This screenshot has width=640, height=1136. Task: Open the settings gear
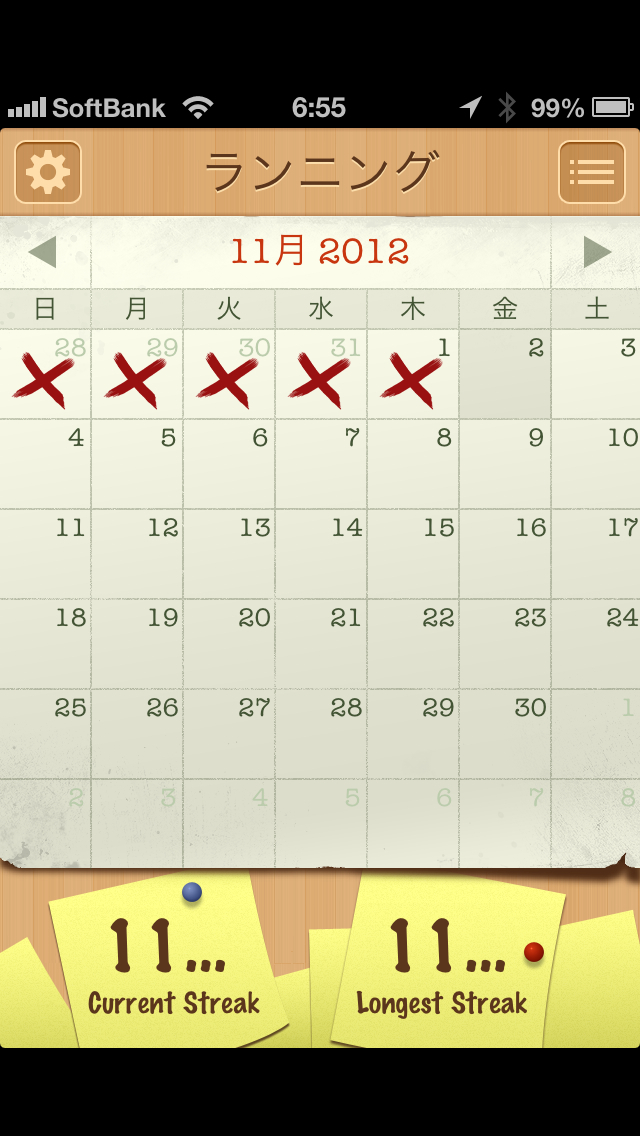point(48,172)
